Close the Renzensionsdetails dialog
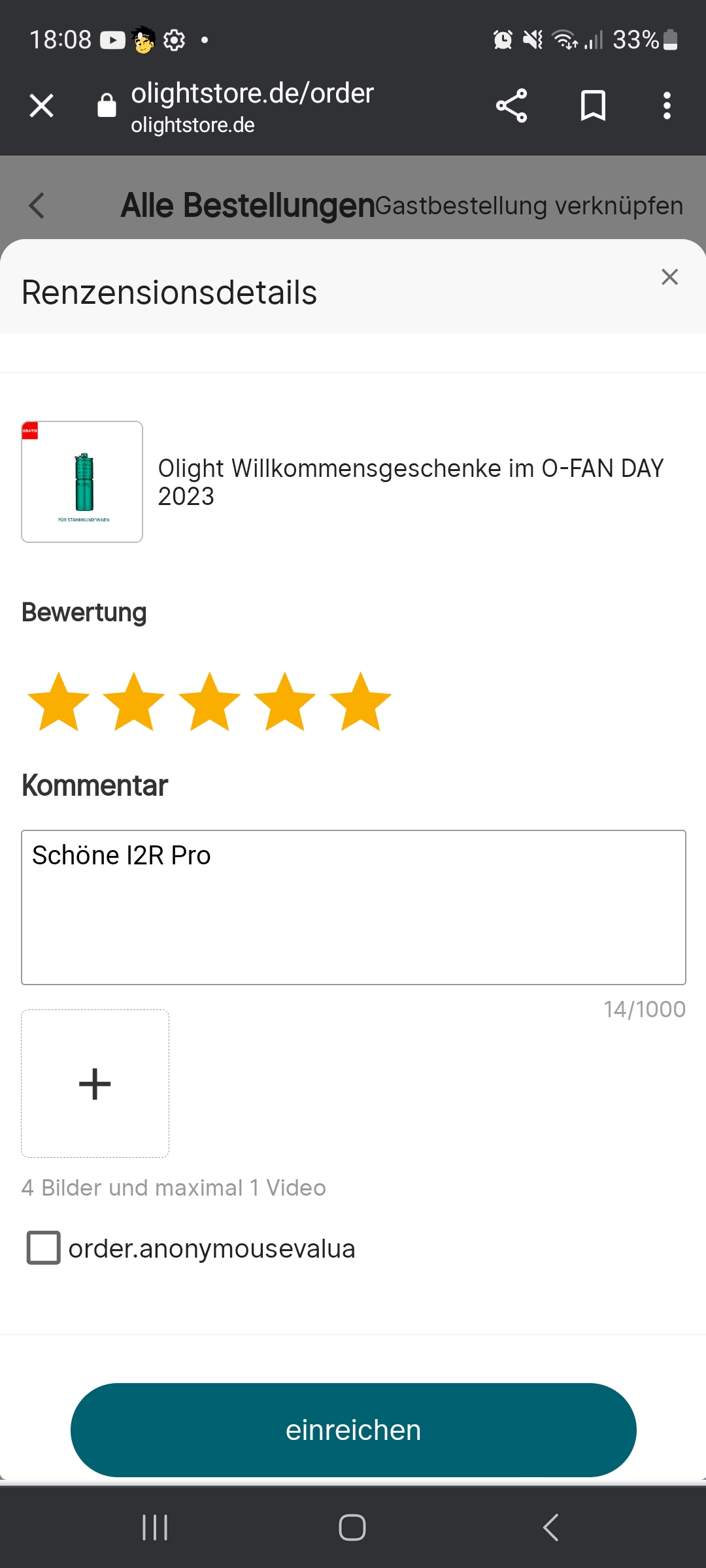706x1568 pixels. 669,277
